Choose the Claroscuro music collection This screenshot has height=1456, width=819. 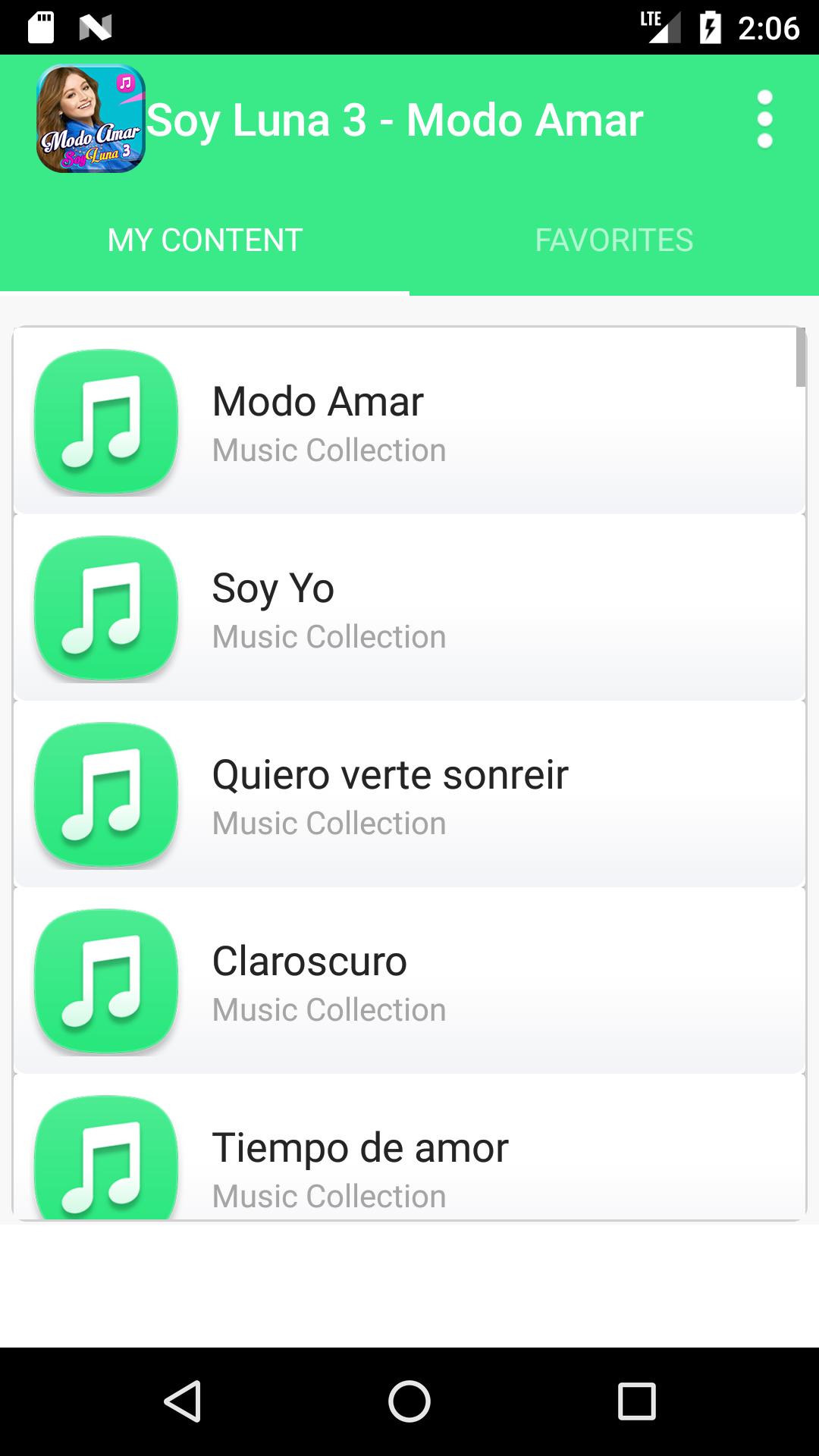(409, 981)
